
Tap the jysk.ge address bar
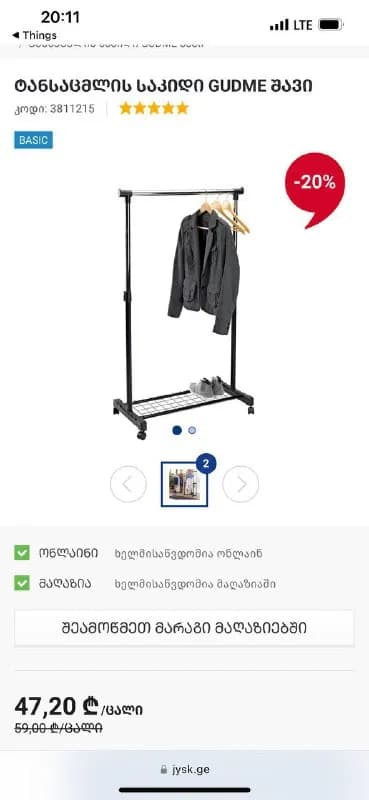(x=184, y=769)
